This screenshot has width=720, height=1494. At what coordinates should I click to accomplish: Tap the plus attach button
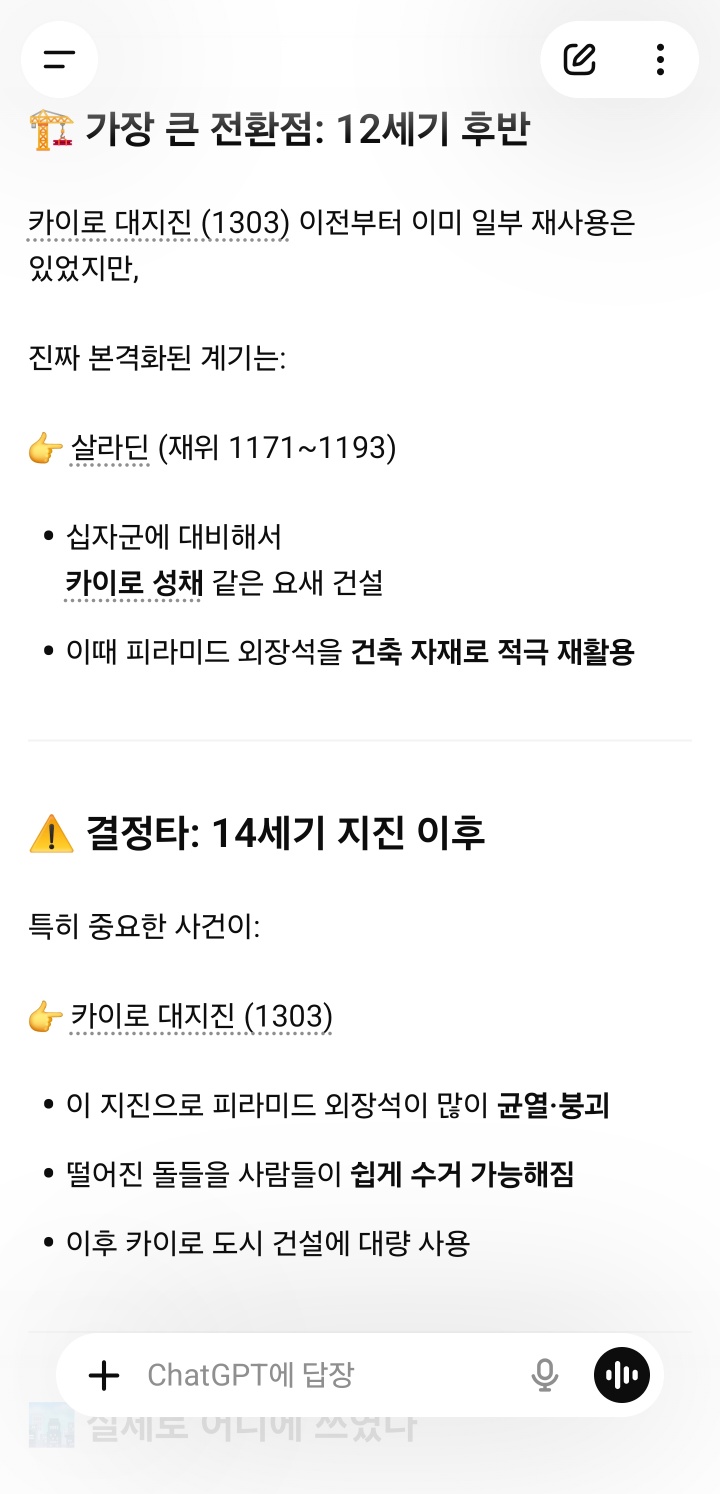(x=104, y=1375)
